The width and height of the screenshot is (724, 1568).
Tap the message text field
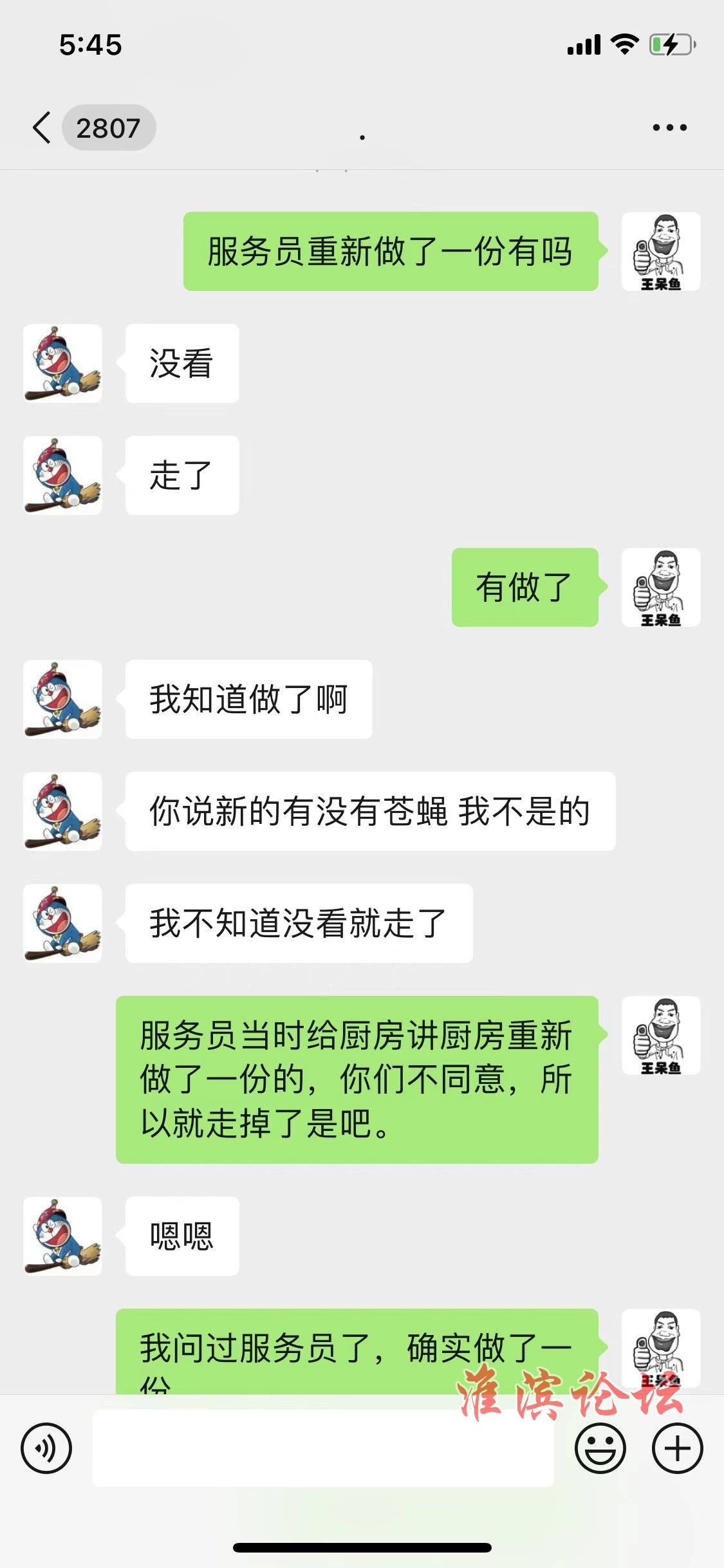(323, 1448)
